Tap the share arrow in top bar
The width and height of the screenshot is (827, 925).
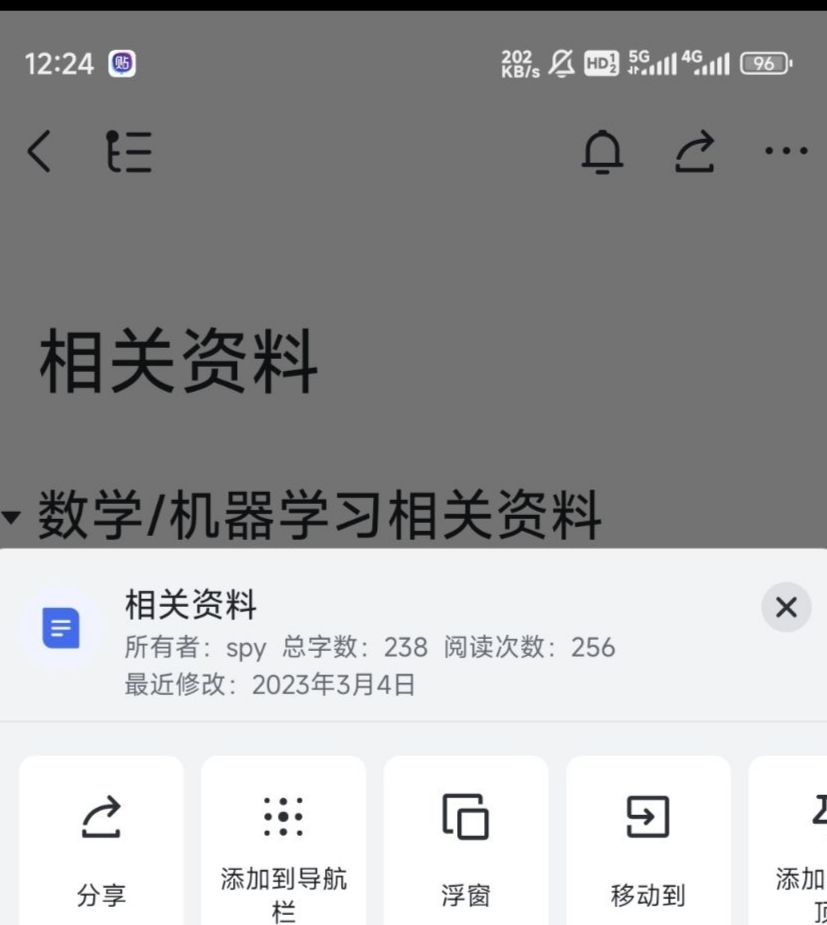pyautogui.click(x=695, y=152)
